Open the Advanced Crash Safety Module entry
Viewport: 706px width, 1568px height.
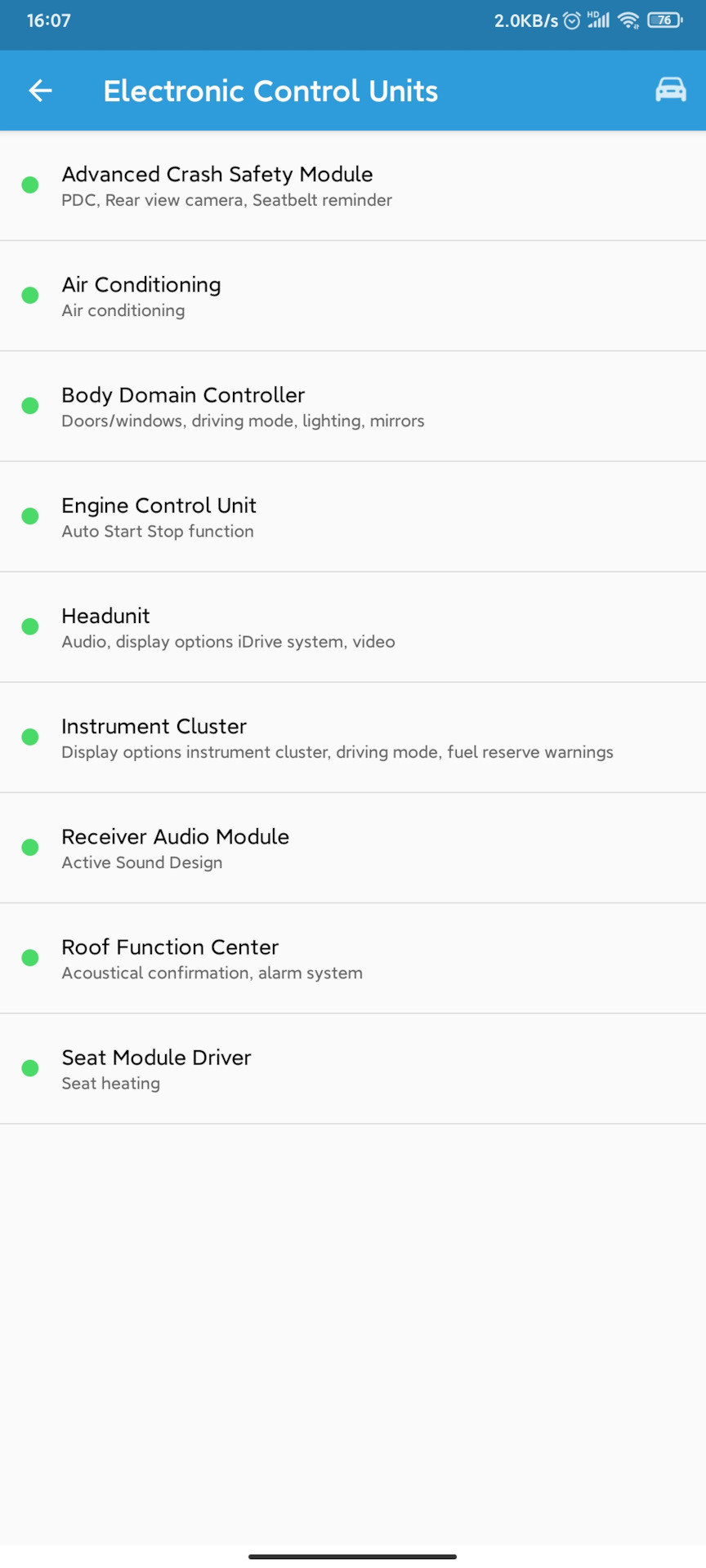353,185
